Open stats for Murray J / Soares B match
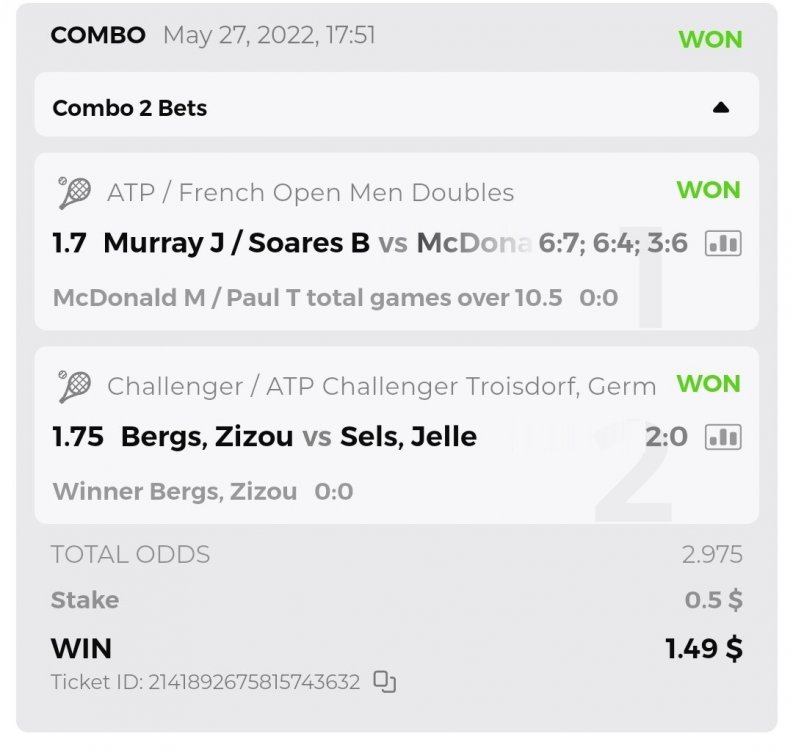The height and width of the screenshot is (750, 793). 723,243
